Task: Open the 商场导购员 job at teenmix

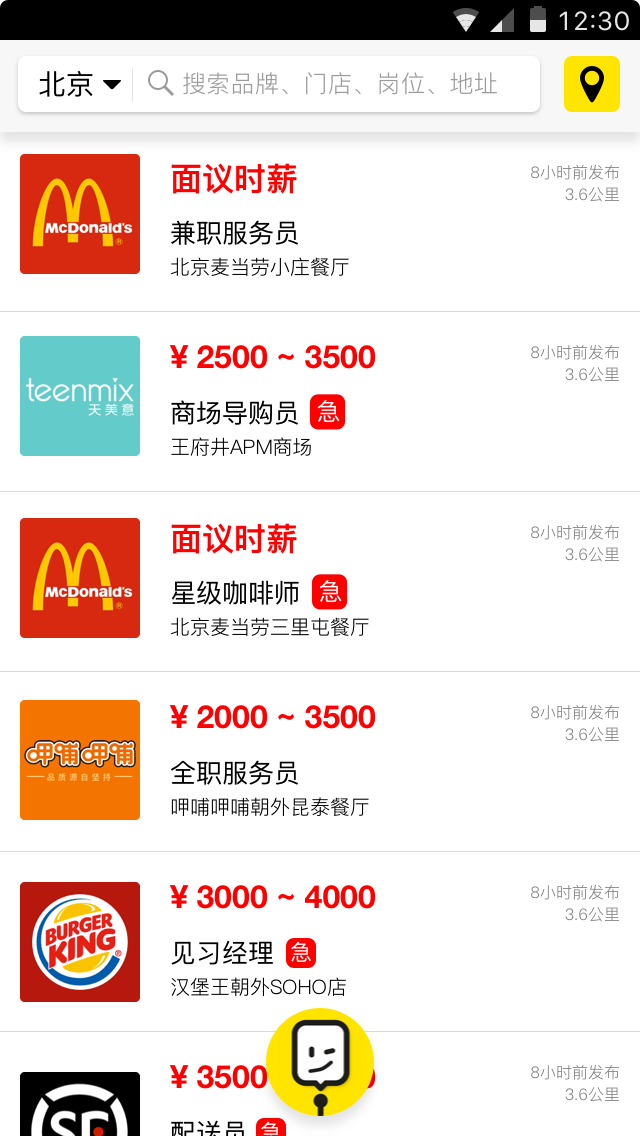Action: [320, 402]
